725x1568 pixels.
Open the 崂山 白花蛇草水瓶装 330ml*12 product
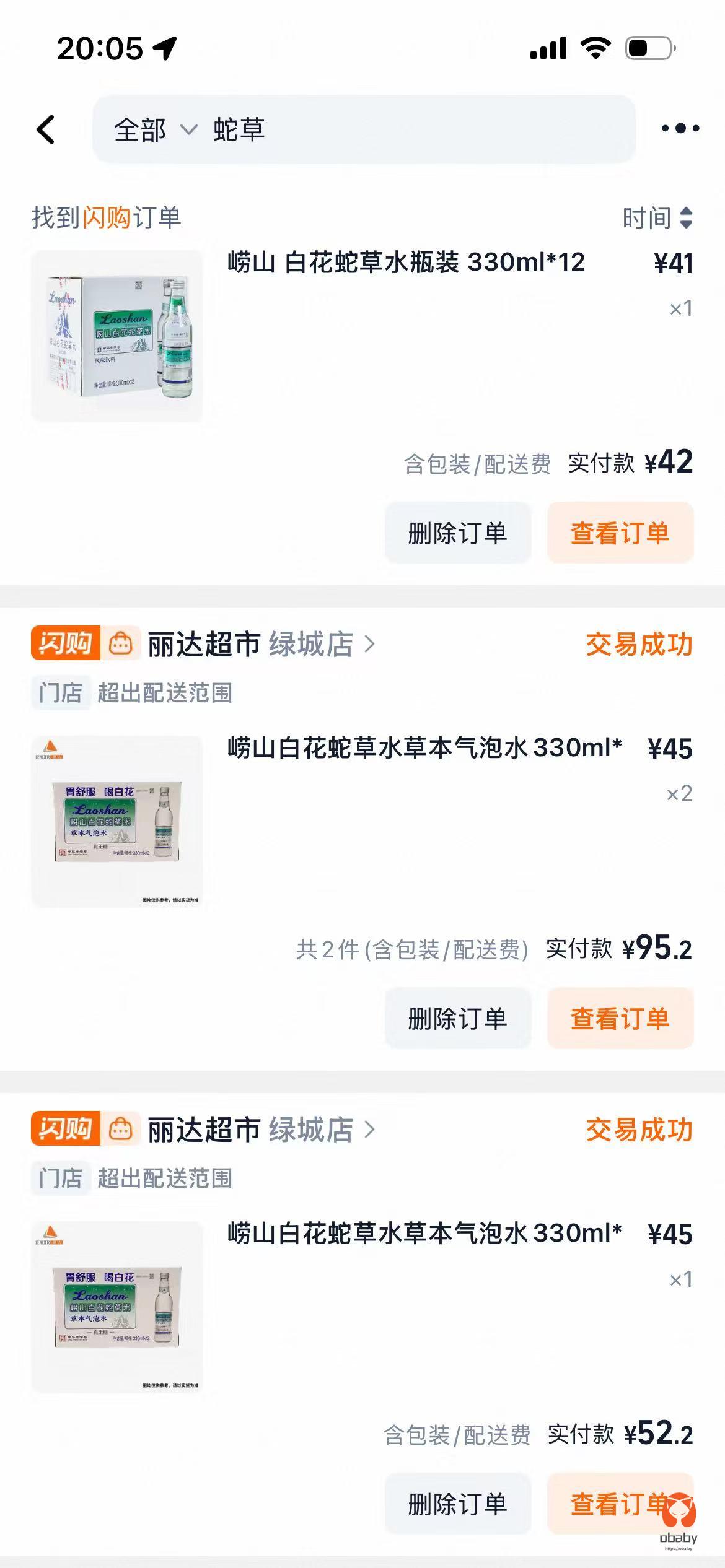point(406,263)
